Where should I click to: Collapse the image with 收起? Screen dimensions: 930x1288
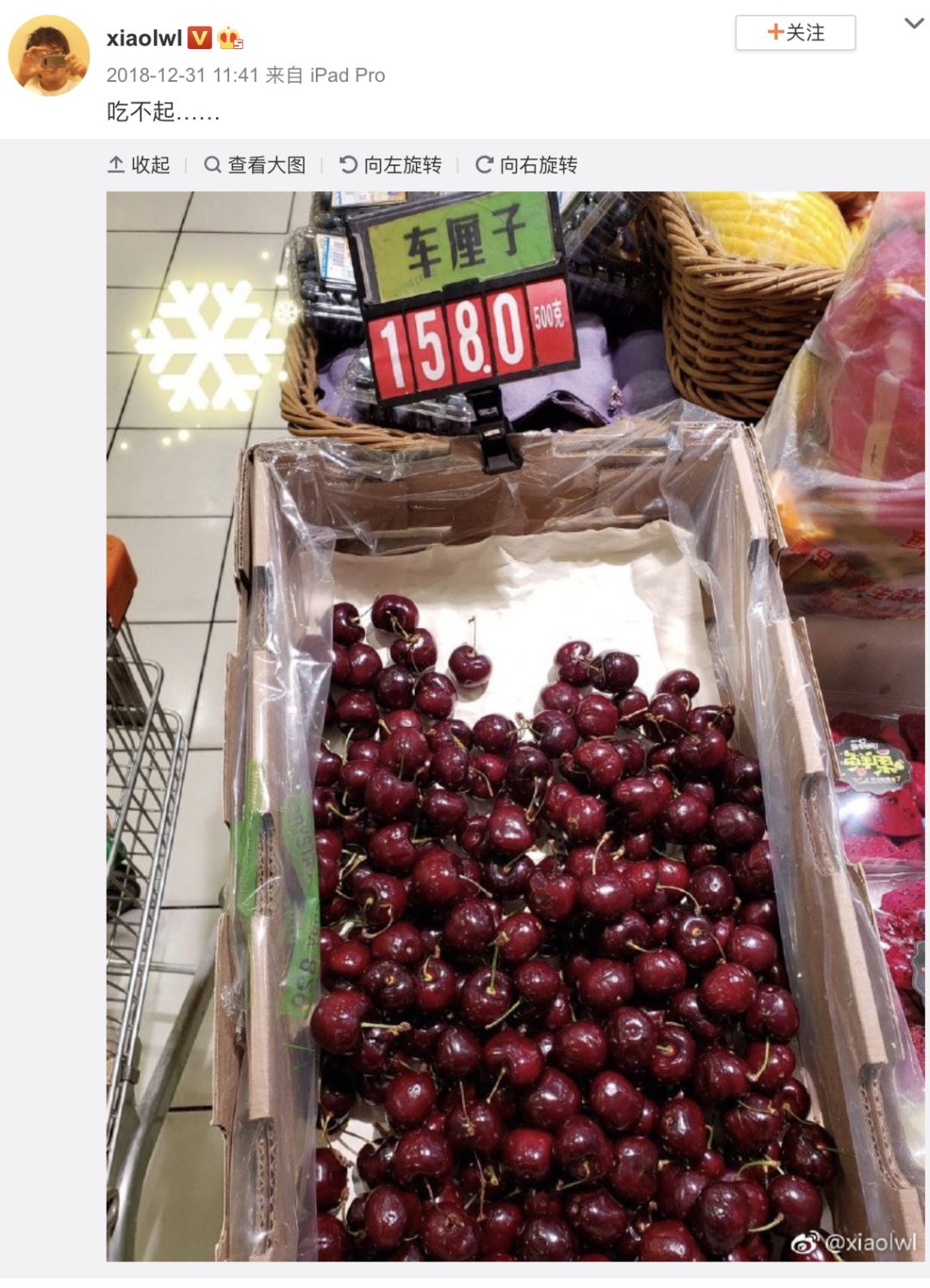coord(139,164)
